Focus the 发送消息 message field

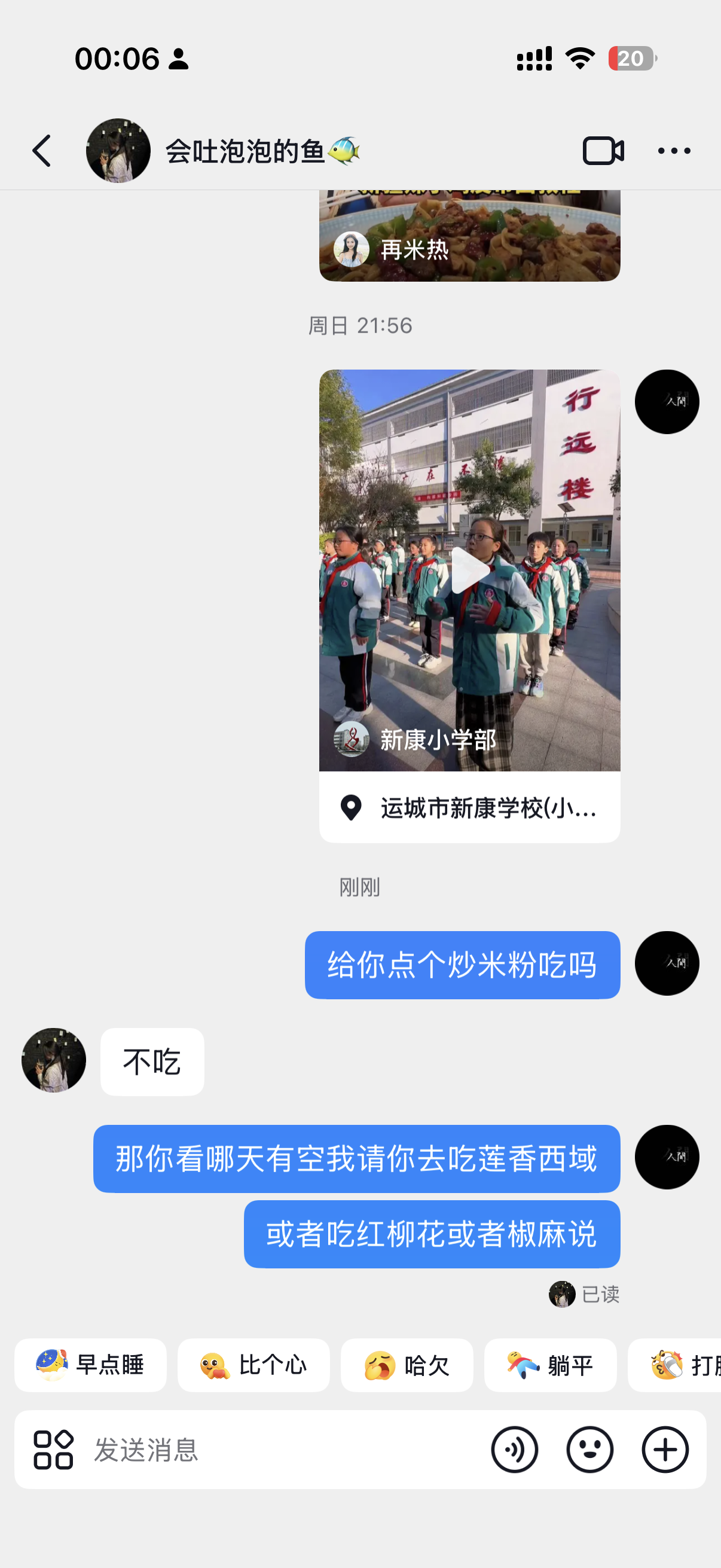[280, 1450]
